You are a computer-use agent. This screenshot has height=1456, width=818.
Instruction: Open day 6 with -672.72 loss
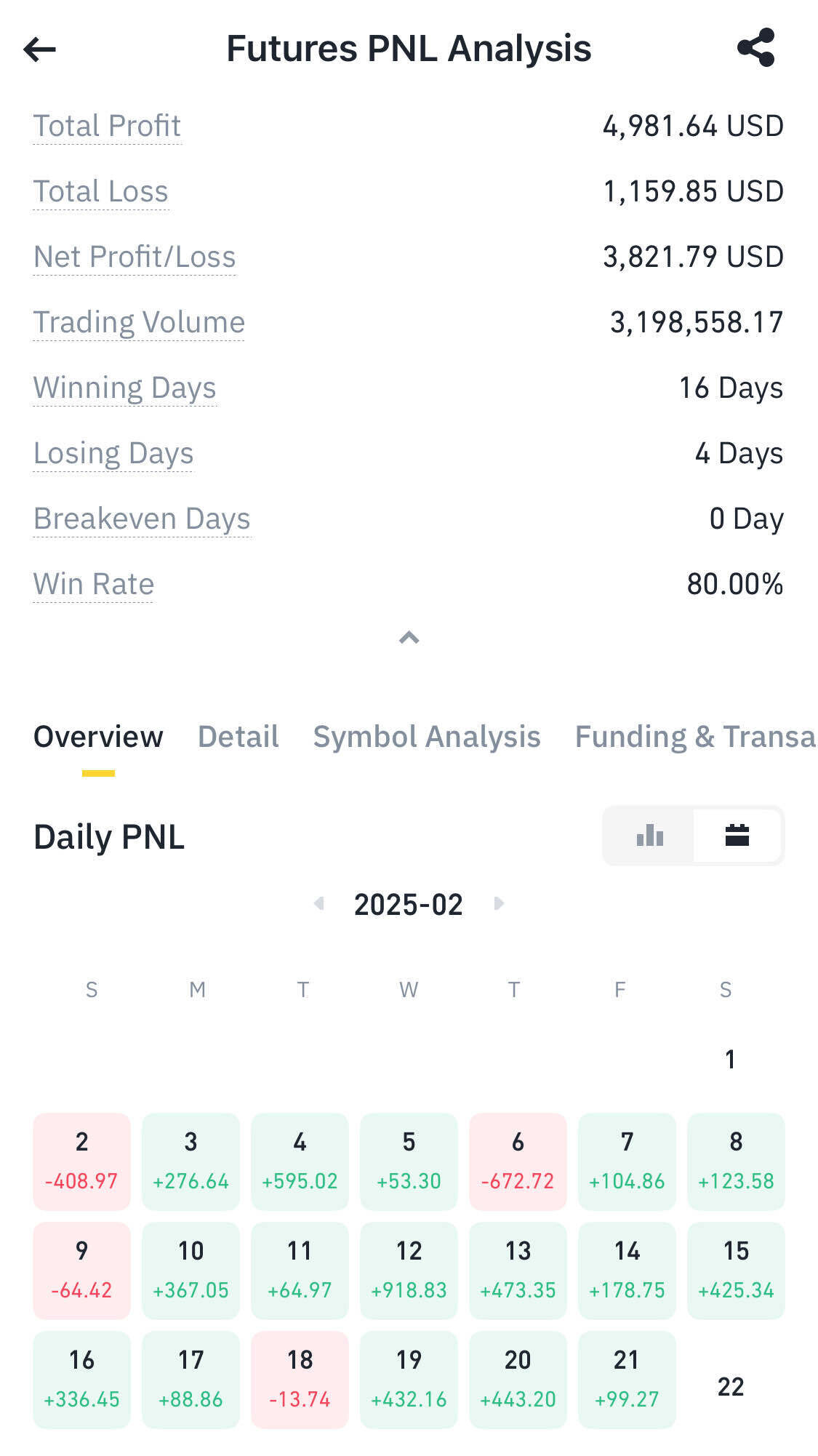pyautogui.click(x=518, y=1160)
